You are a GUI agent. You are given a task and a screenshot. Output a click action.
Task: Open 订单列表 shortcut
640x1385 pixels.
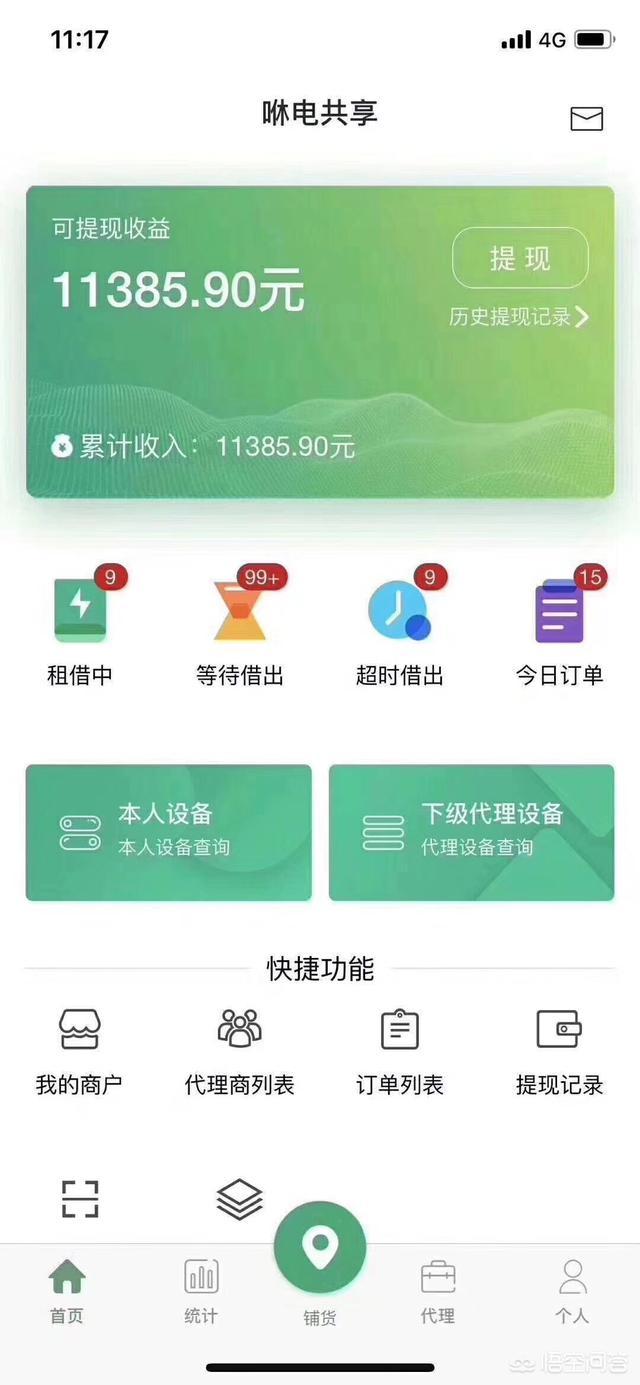pos(400,1052)
